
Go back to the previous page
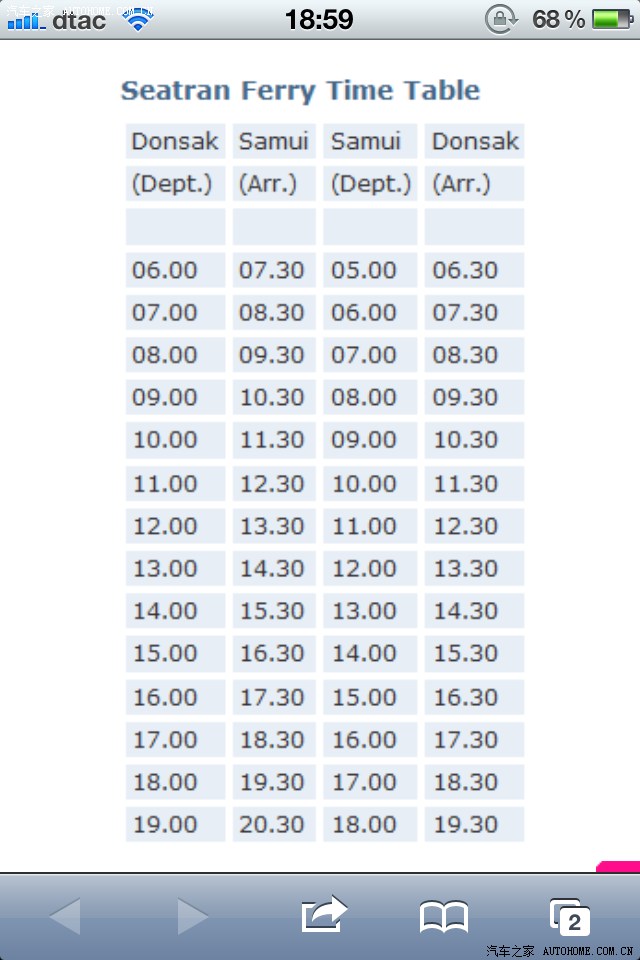point(65,916)
